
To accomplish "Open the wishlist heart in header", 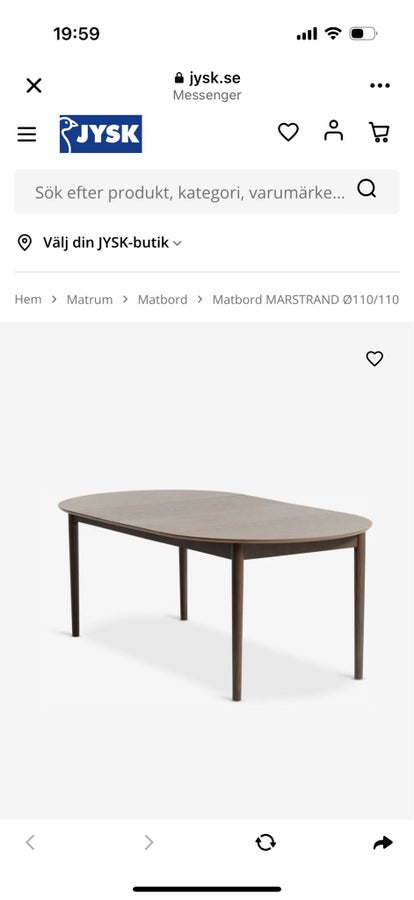I will pos(288,132).
